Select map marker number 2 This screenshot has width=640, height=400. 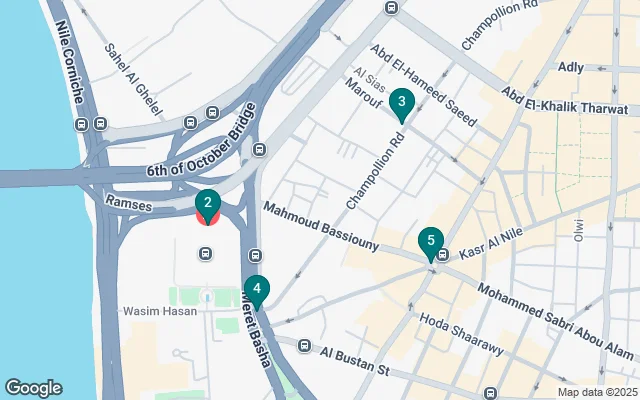click(x=207, y=205)
